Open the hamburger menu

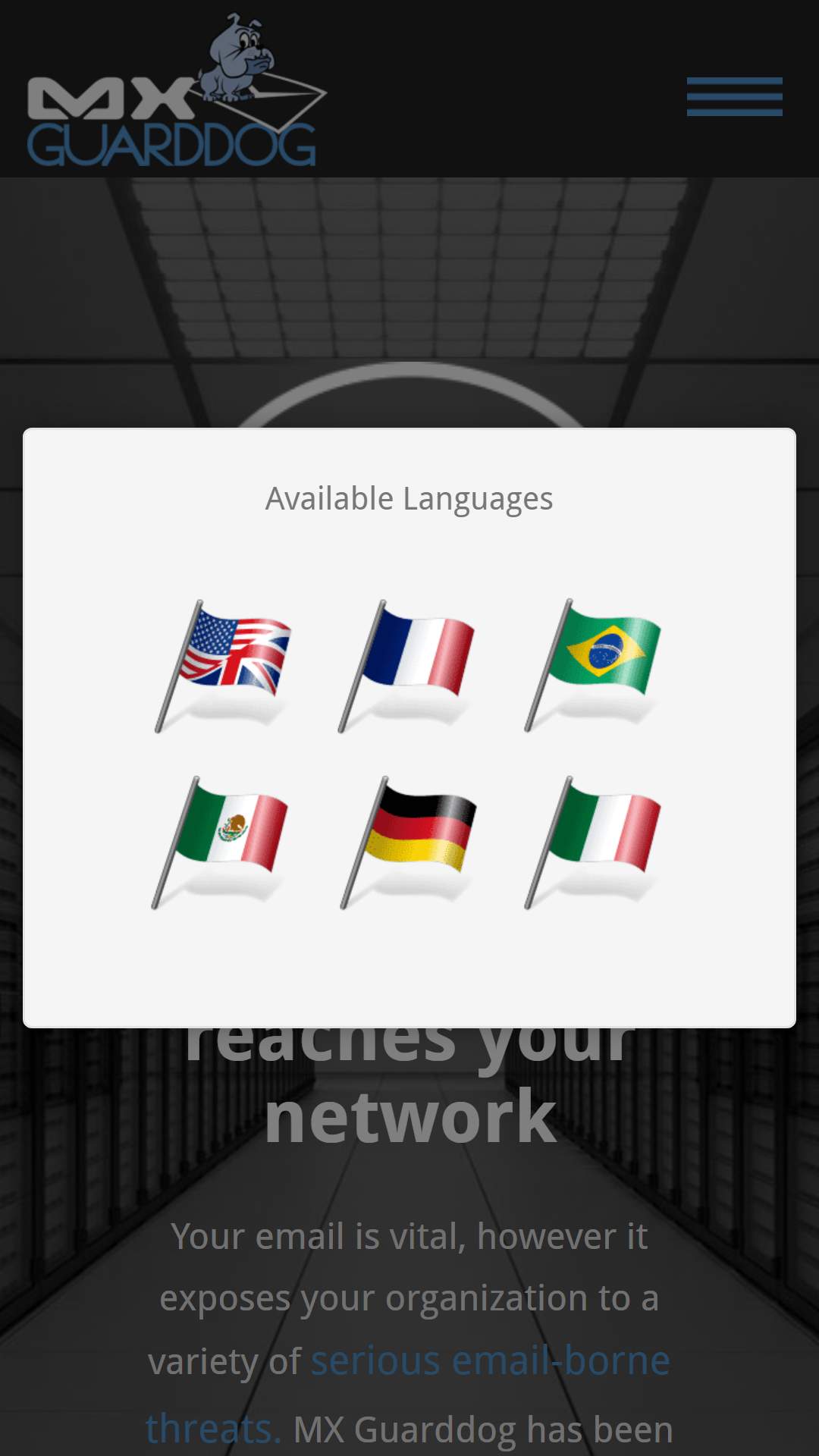(734, 96)
